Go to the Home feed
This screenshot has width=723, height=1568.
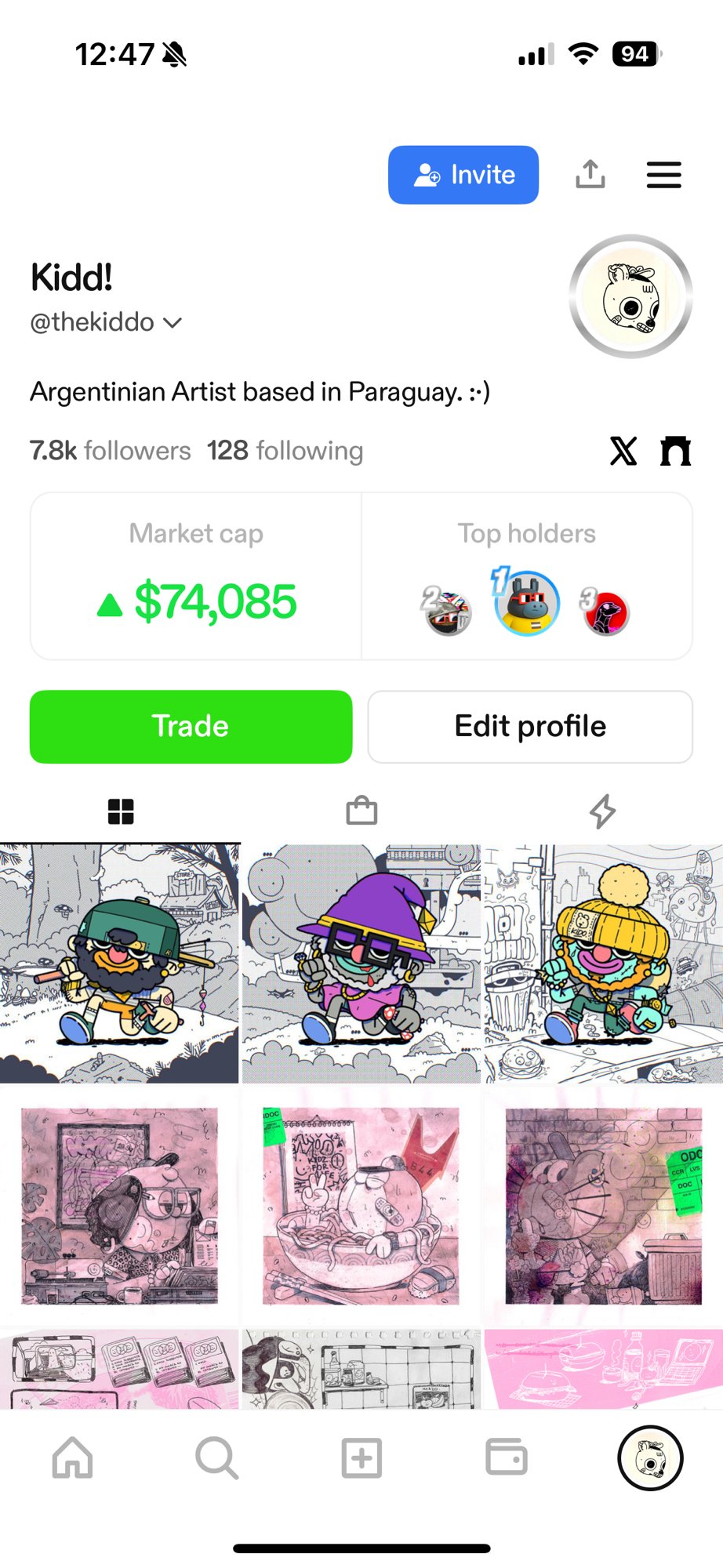click(x=72, y=1458)
